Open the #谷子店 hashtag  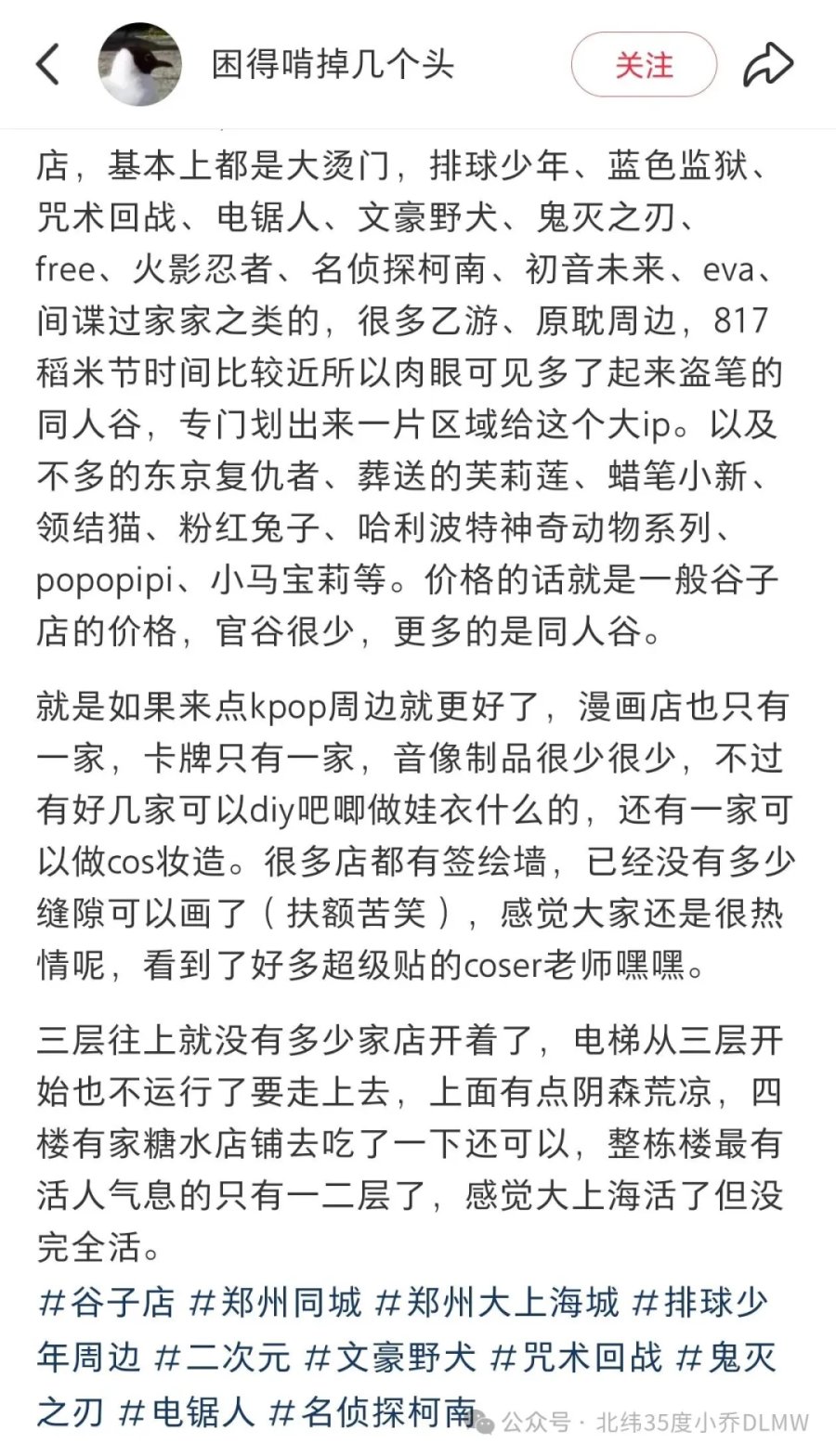(x=106, y=1302)
